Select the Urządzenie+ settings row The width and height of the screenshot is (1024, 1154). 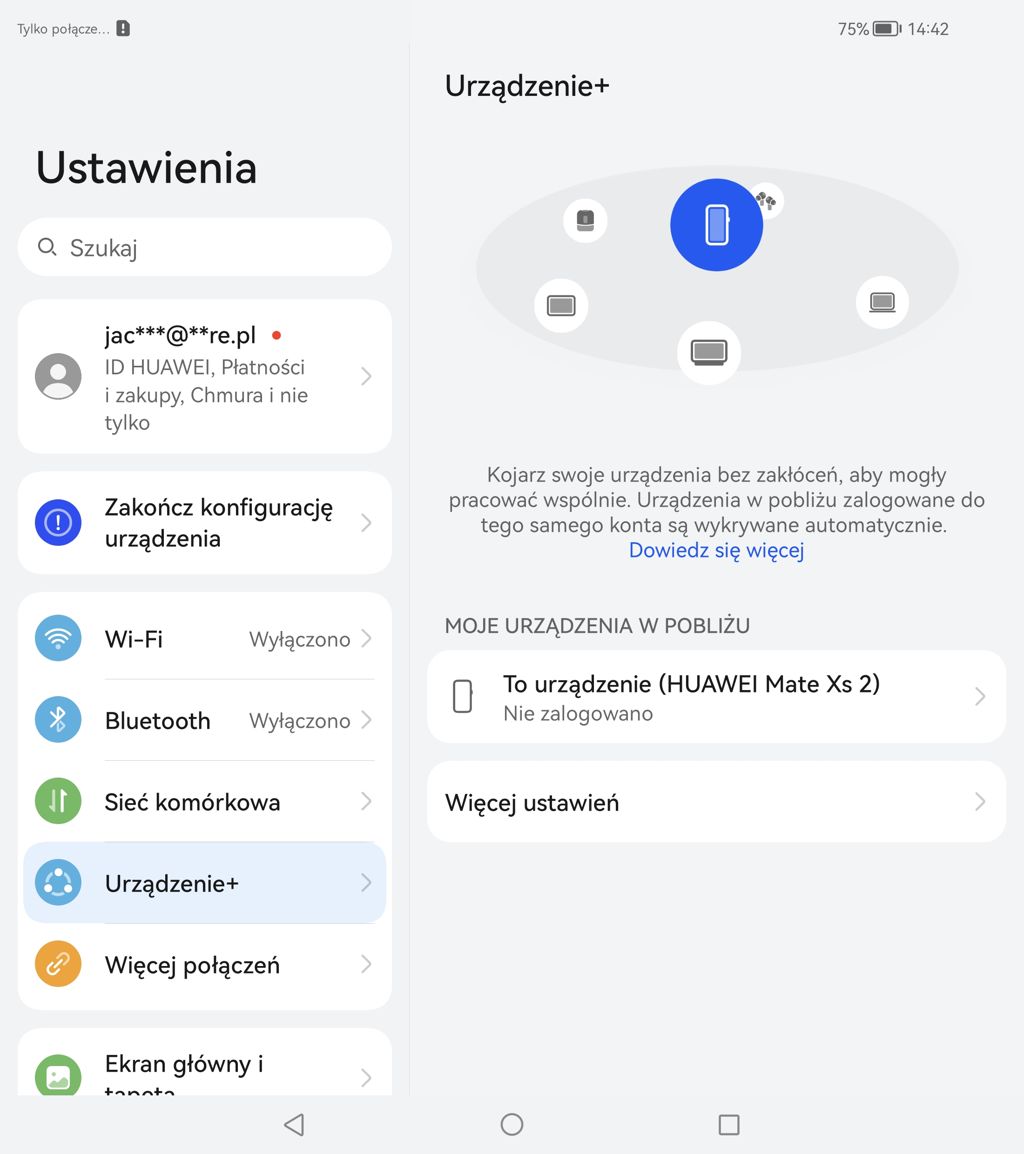(204, 883)
